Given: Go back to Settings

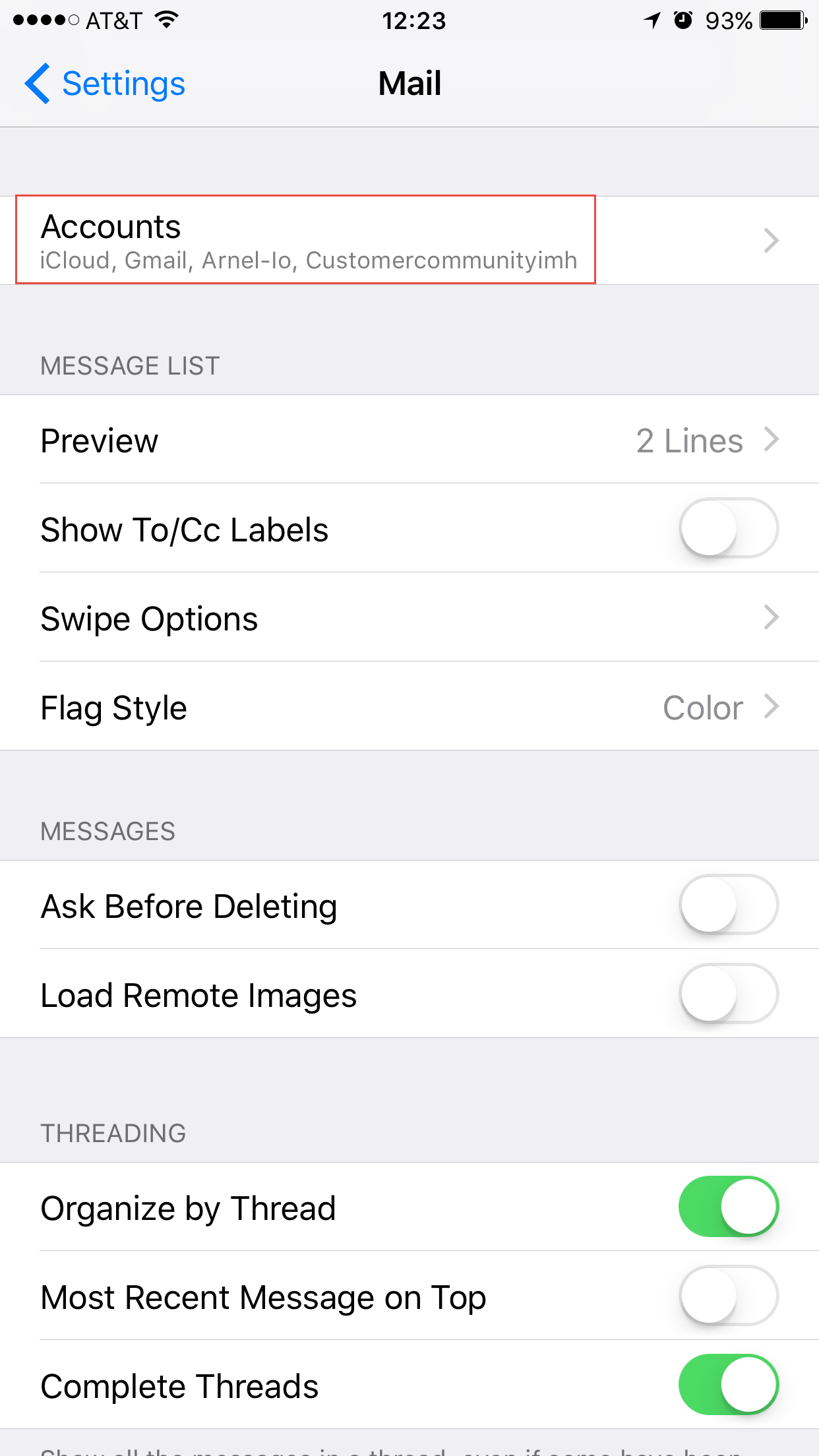Looking at the screenshot, I should (x=106, y=84).
